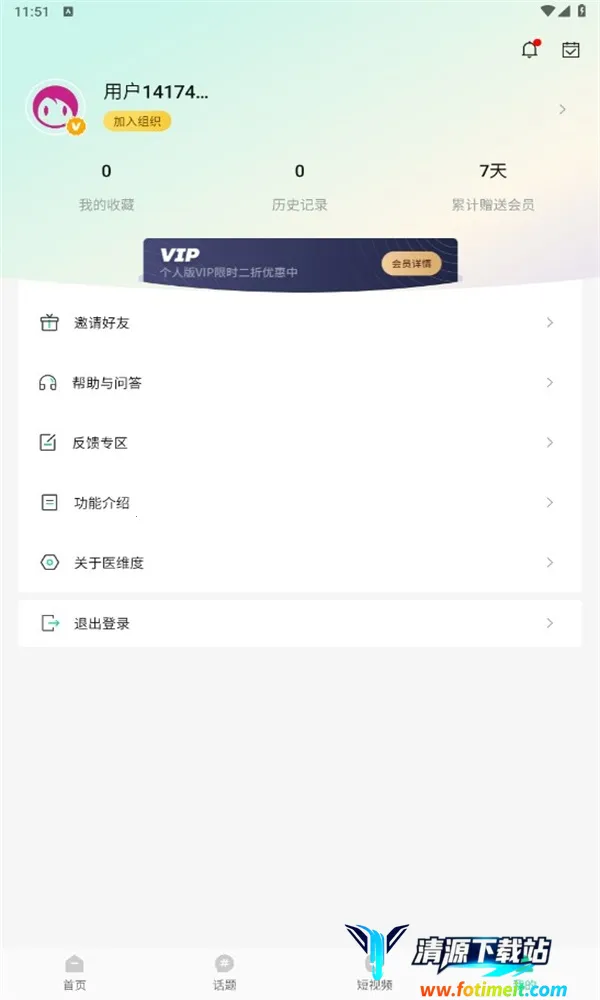Switch to the 短视频 tab
Viewport: 600px width, 1000px height.
pos(374,972)
